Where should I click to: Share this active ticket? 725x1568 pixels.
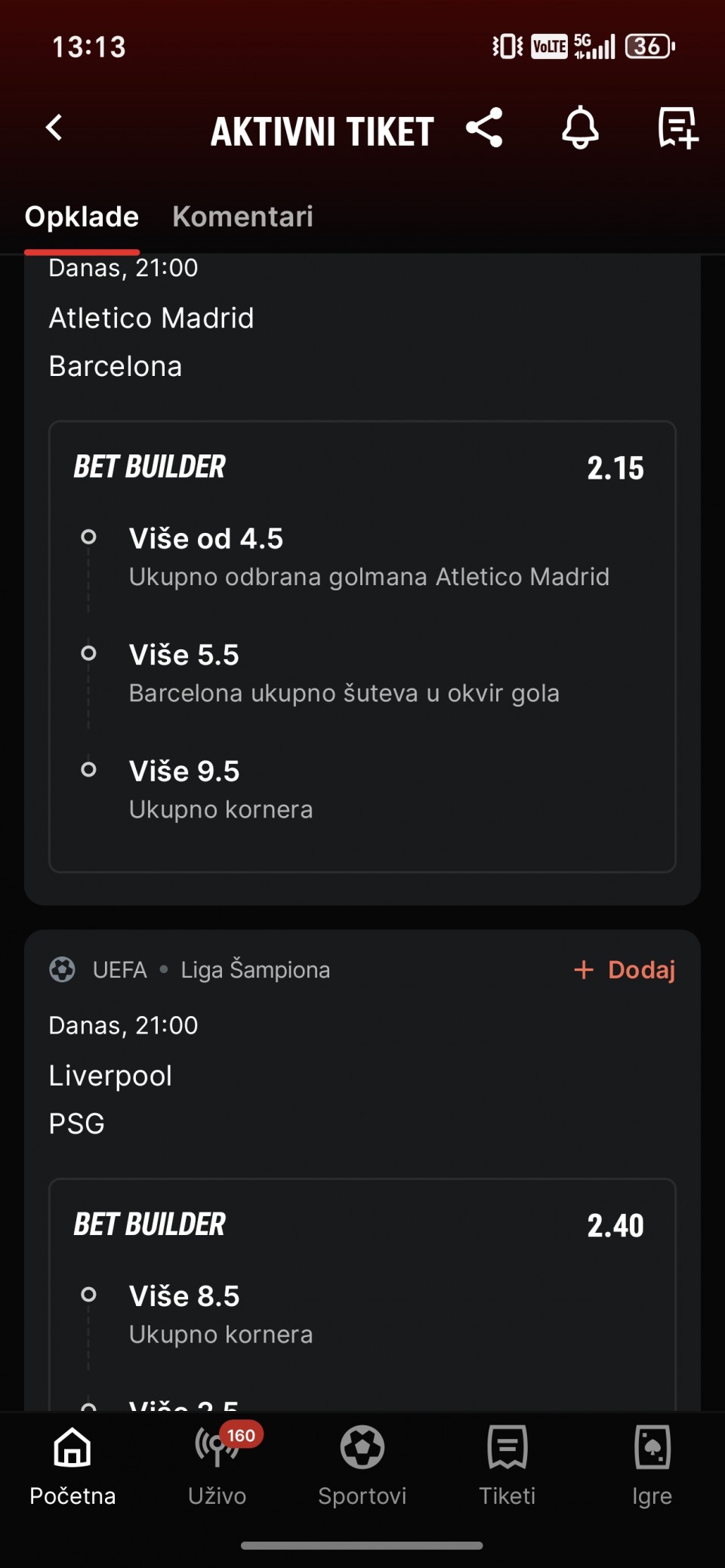pos(484,128)
